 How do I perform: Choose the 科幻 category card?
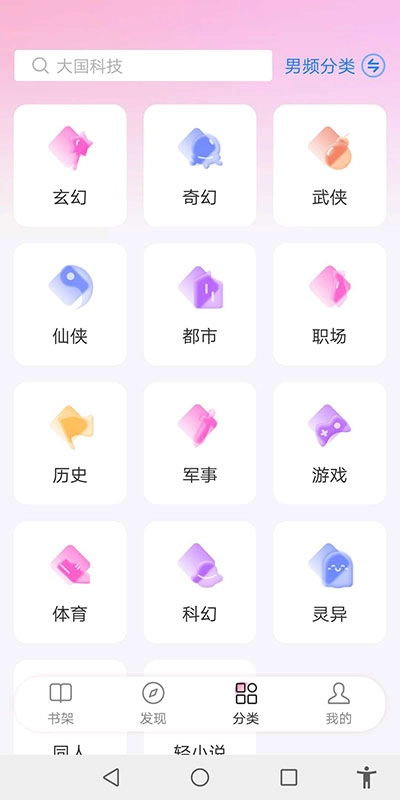pos(200,582)
